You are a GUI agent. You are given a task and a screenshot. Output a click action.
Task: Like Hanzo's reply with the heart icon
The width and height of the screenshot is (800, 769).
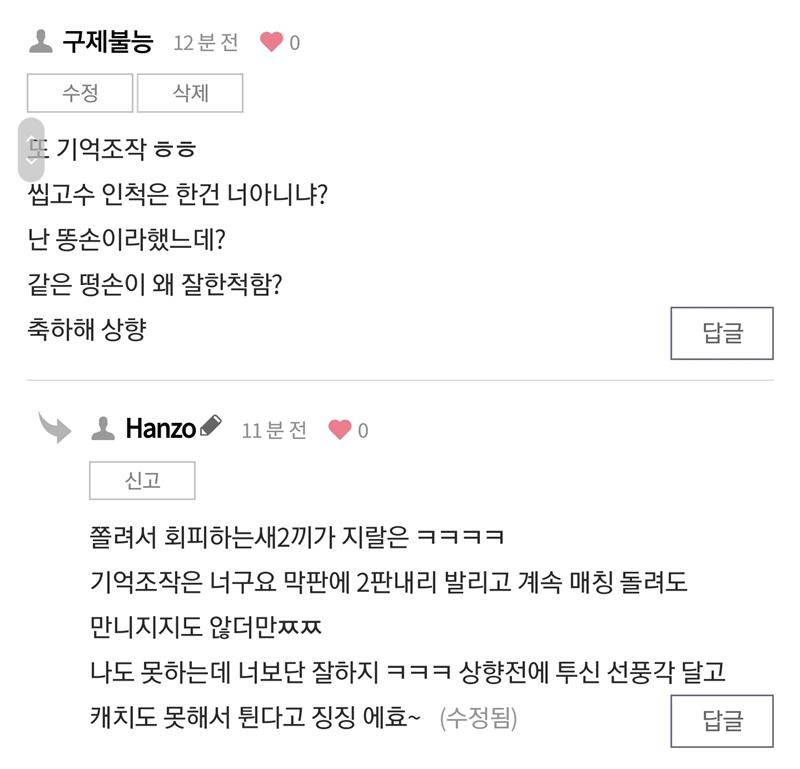coord(340,430)
